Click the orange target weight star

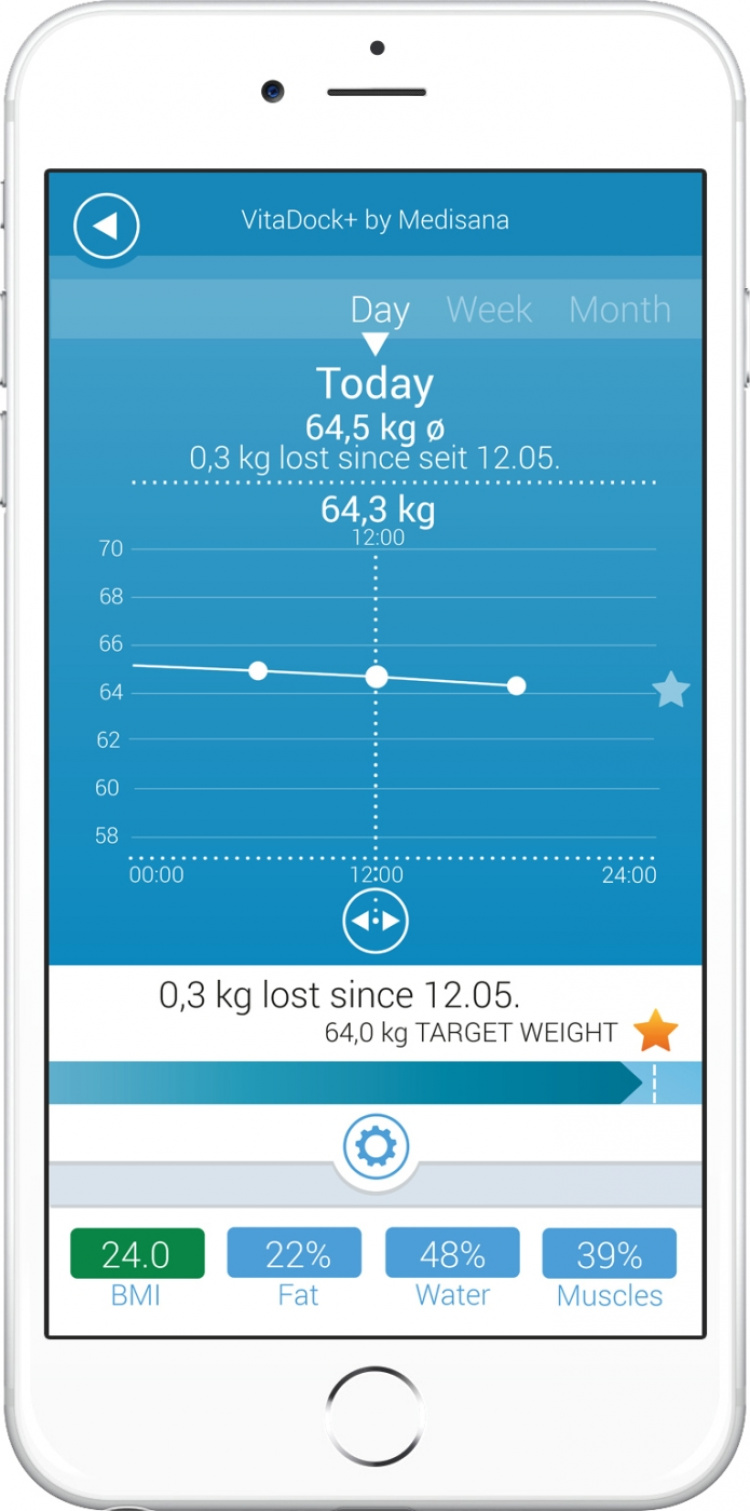coord(655,1030)
